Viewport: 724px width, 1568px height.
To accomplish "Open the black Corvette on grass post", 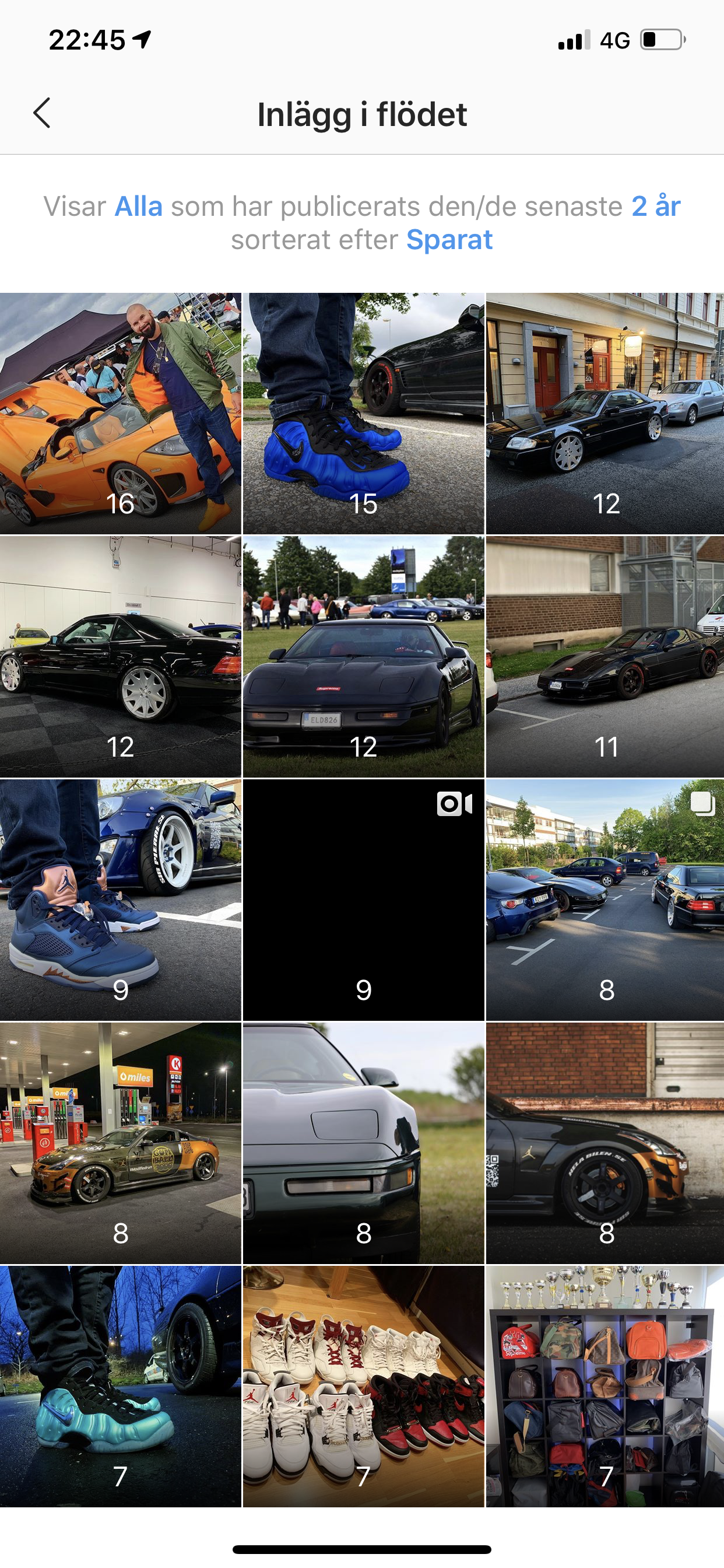I will [363, 657].
